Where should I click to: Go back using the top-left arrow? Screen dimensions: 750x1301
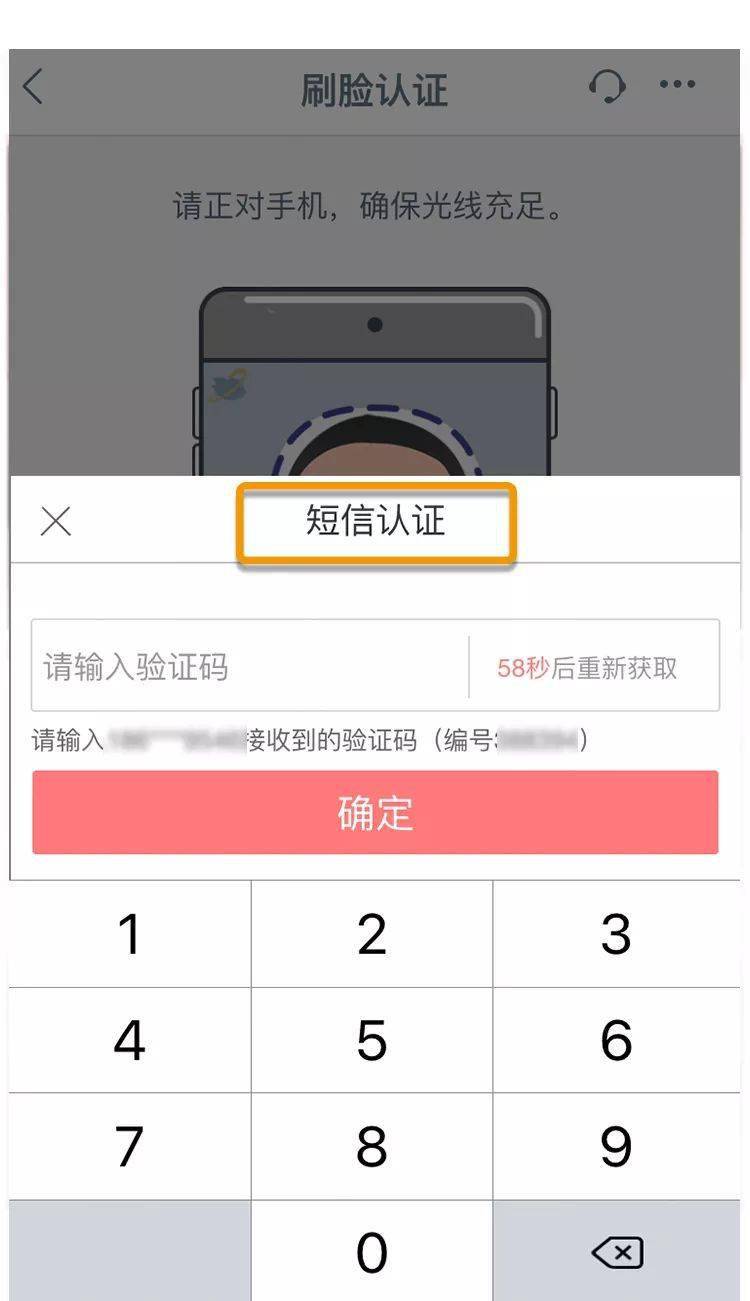(33, 87)
